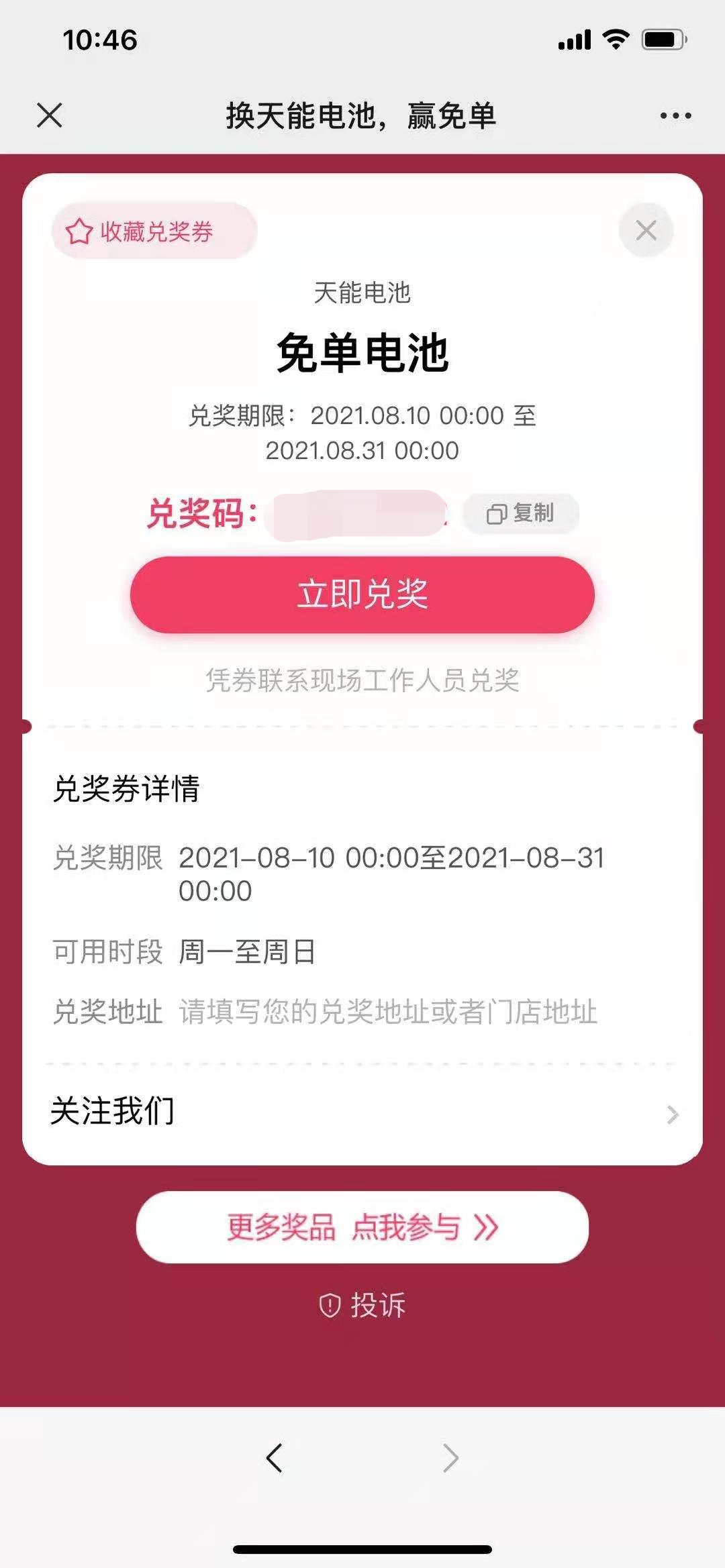The width and height of the screenshot is (725, 1568).
Task: Dismiss the coupon card popup
Action: pos(646,230)
